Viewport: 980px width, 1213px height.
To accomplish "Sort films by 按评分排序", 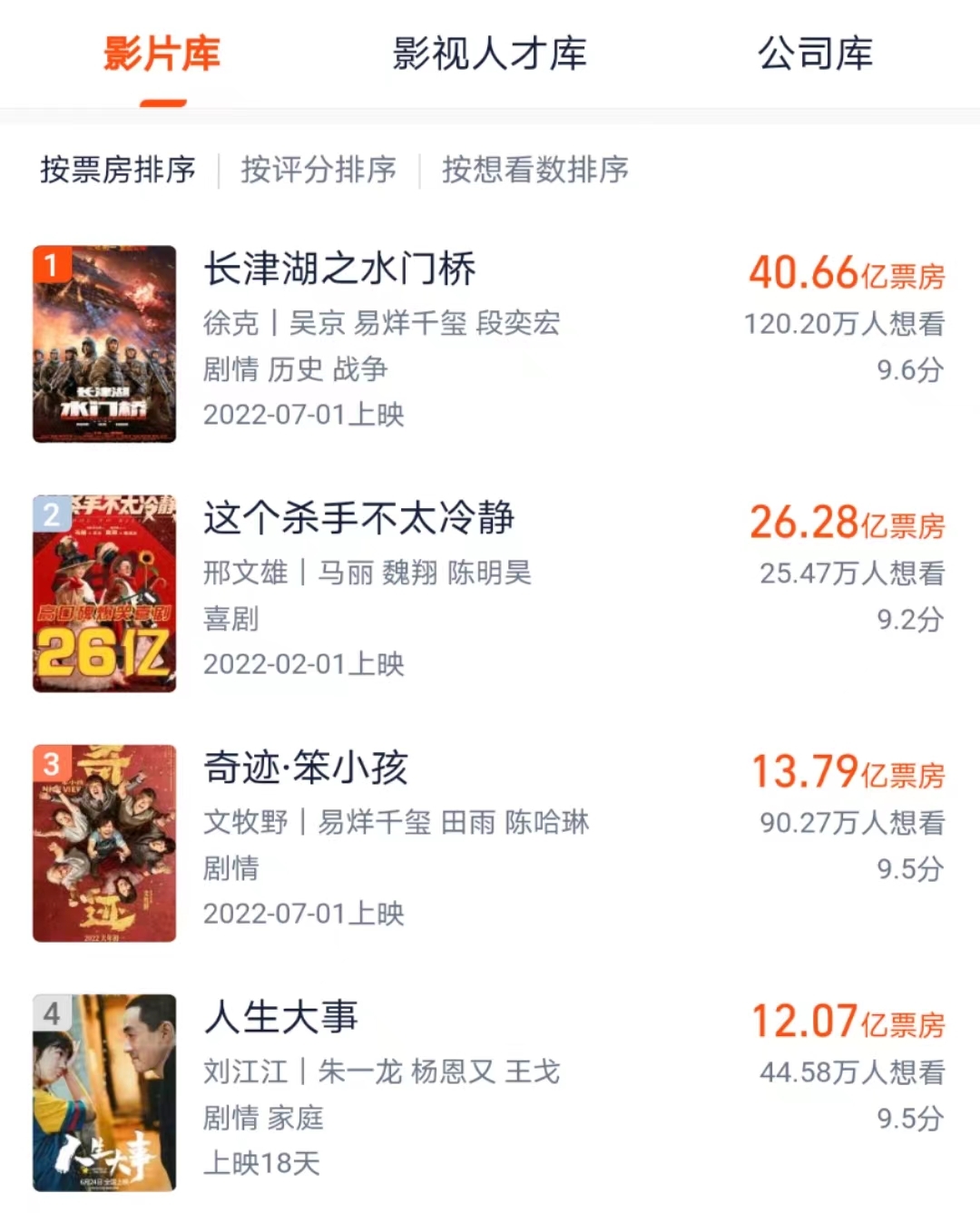I will click(318, 170).
